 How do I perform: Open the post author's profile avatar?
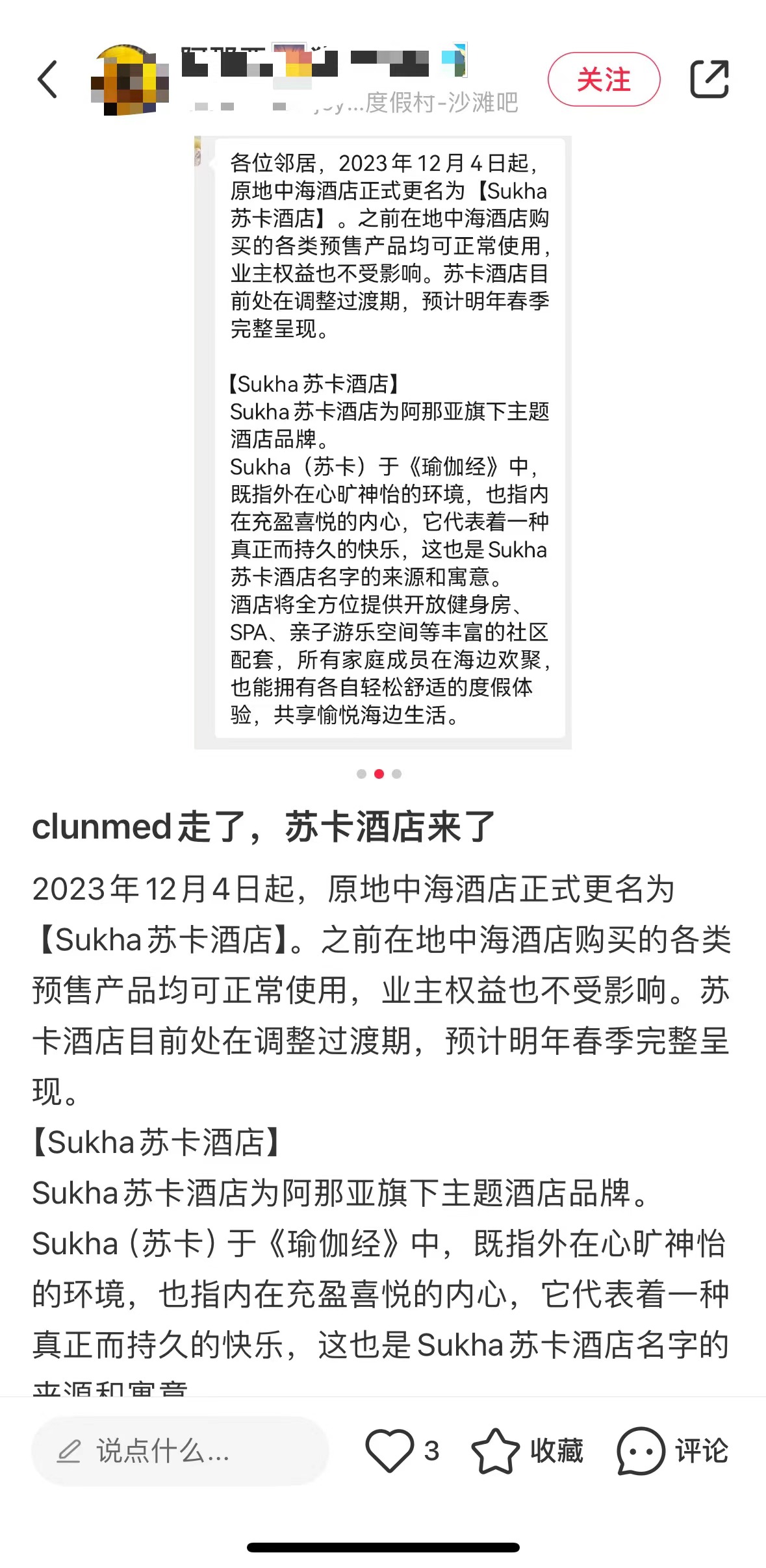coord(129,81)
